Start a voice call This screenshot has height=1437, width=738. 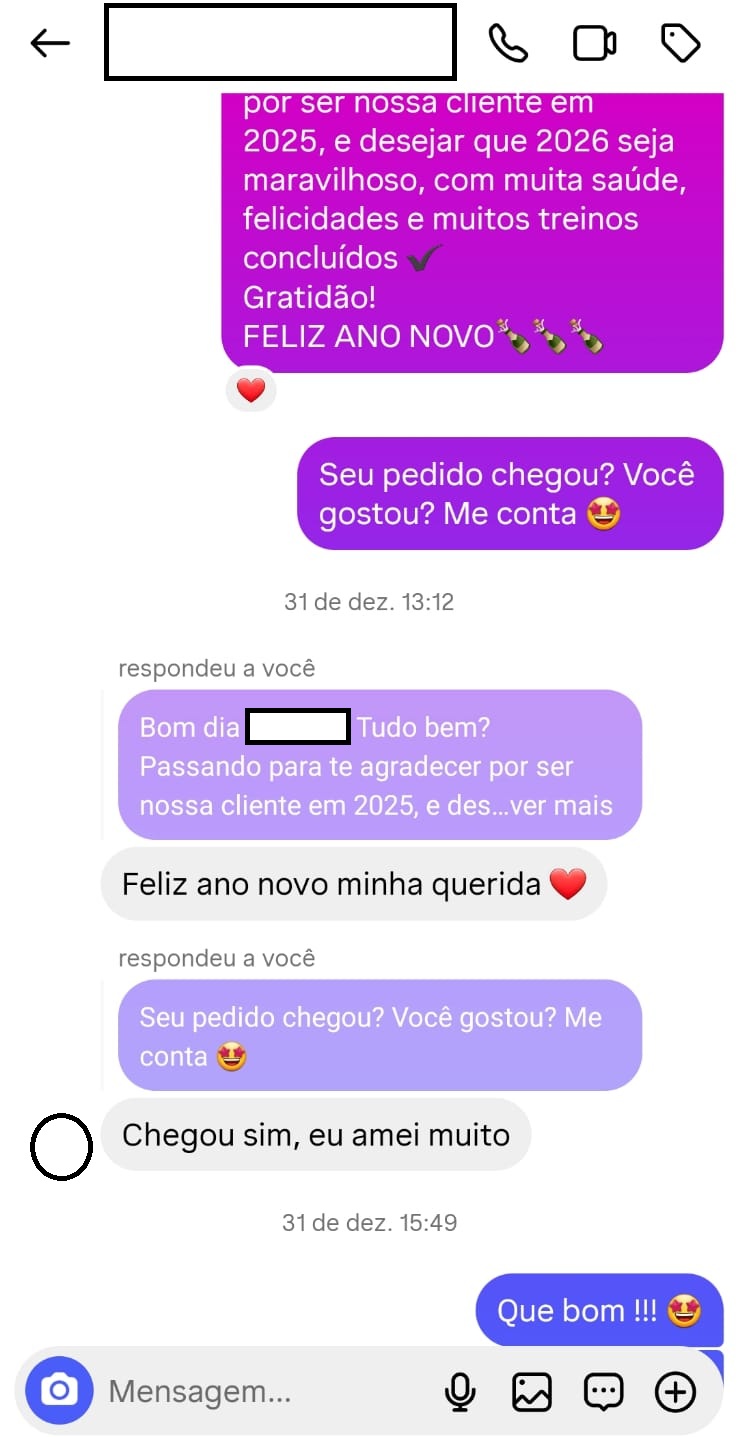pyautogui.click(x=508, y=43)
